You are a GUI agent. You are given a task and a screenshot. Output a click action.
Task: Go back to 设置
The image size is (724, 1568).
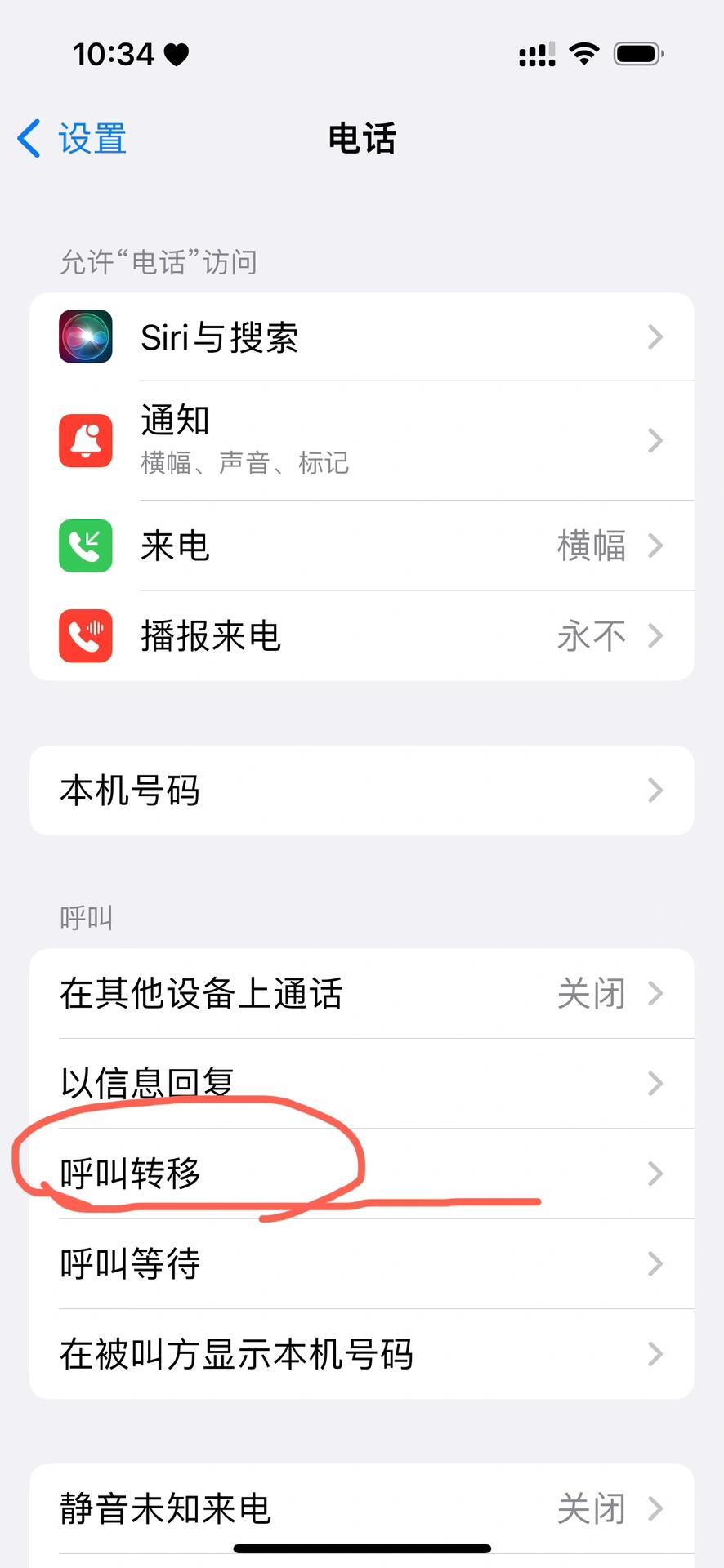click(72, 139)
